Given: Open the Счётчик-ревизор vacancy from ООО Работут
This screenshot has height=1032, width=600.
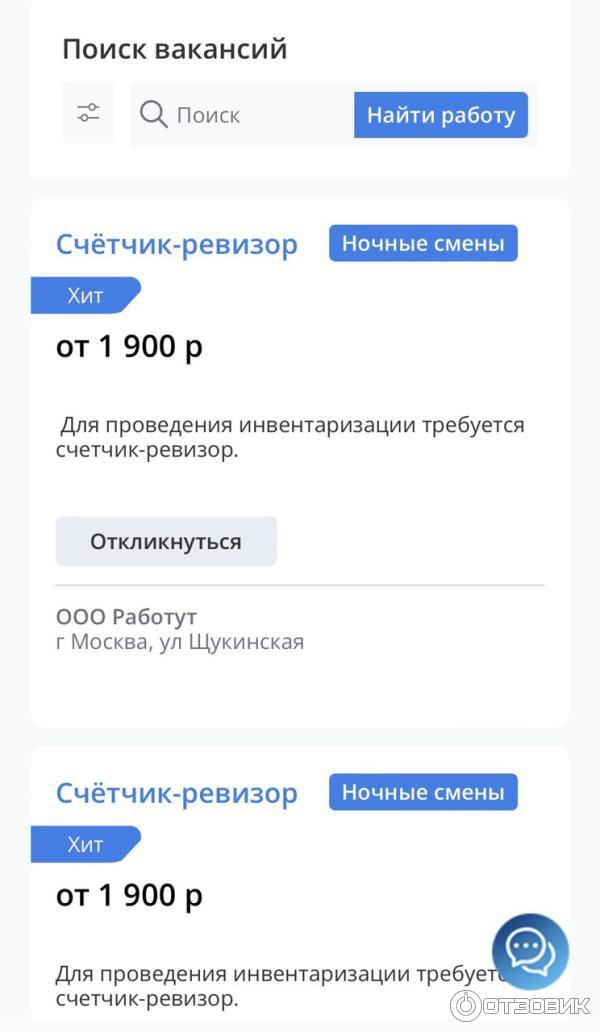Looking at the screenshot, I should point(177,245).
